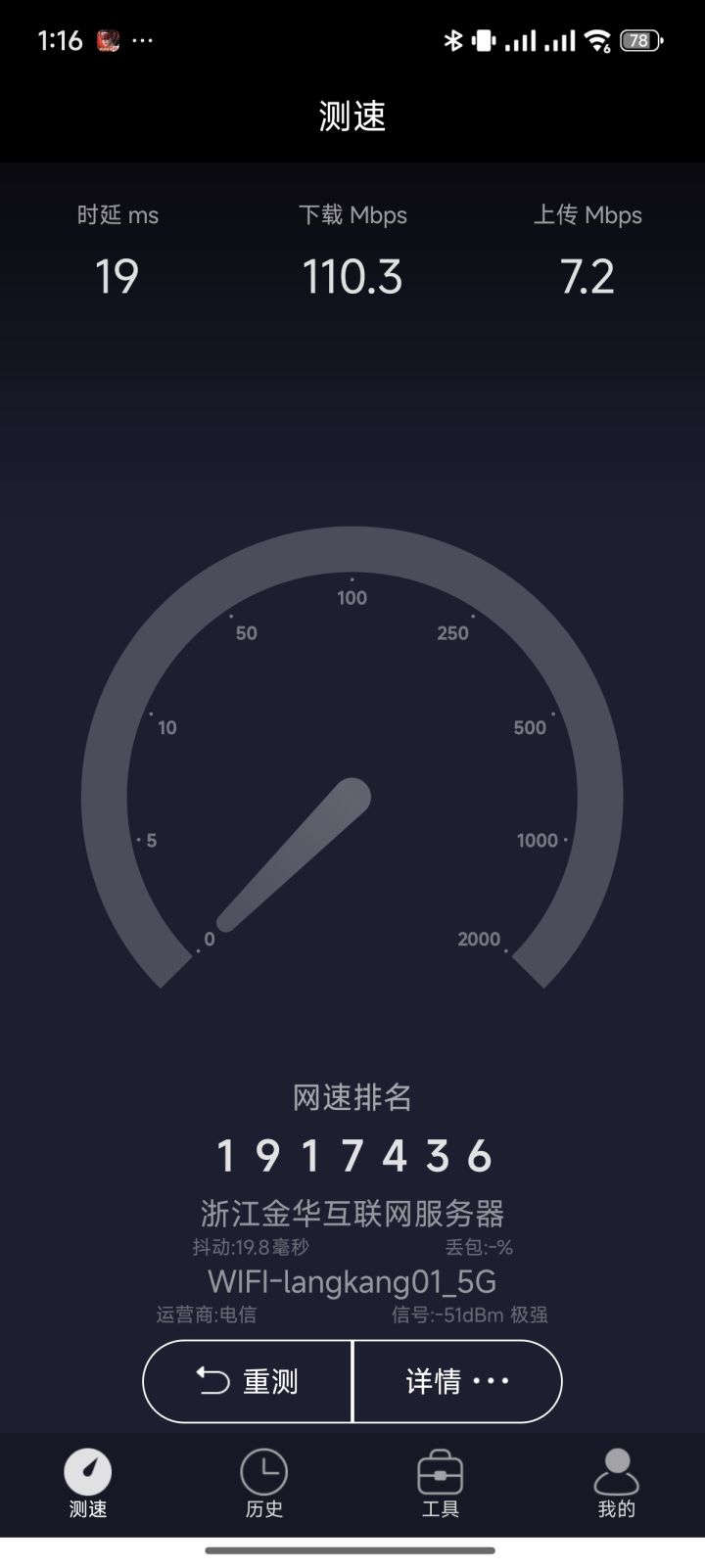The width and height of the screenshot is (705, 1568).
Task: Tap the WIFI-langkang01_5G network name
Action: 352,1282
